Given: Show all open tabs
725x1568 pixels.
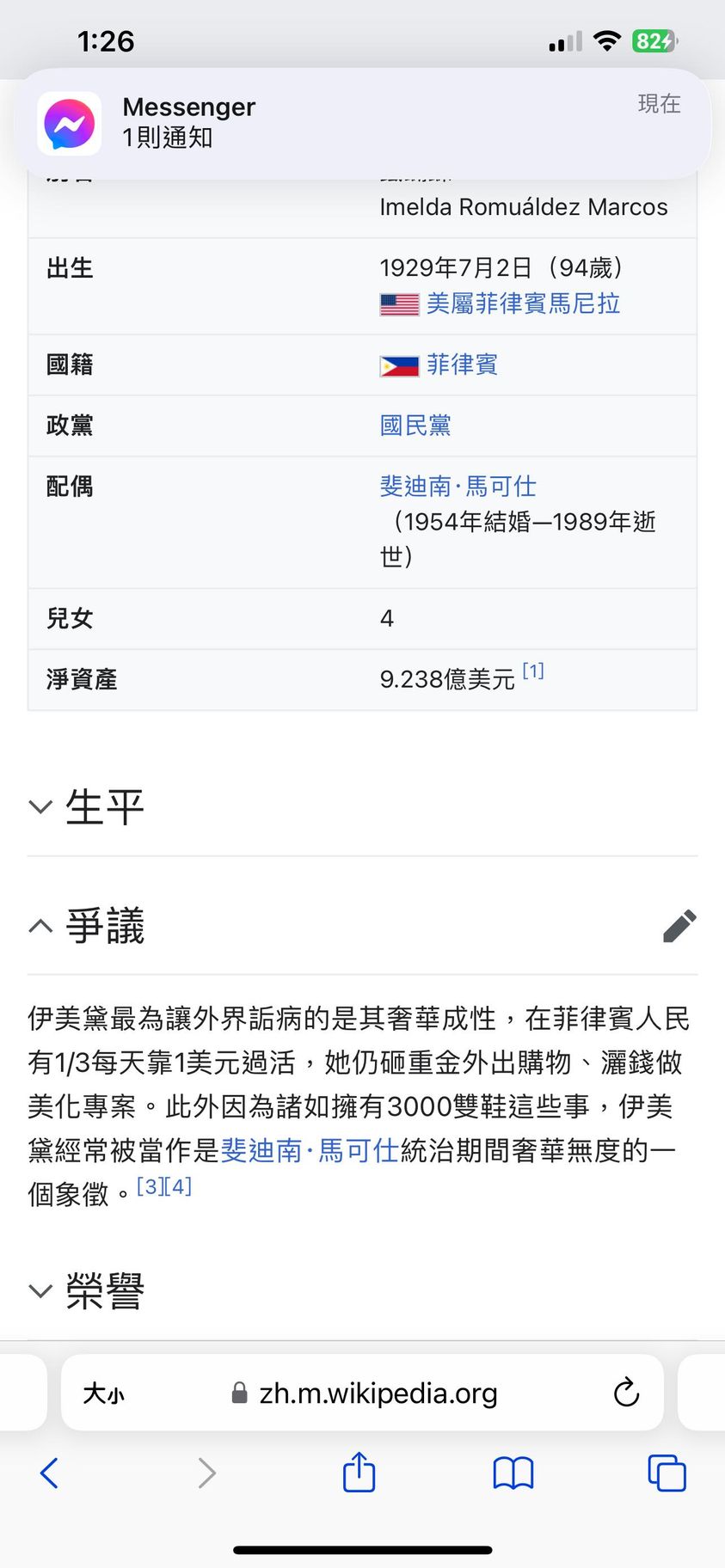Looking at the screenshot, I should (667, 1473).
